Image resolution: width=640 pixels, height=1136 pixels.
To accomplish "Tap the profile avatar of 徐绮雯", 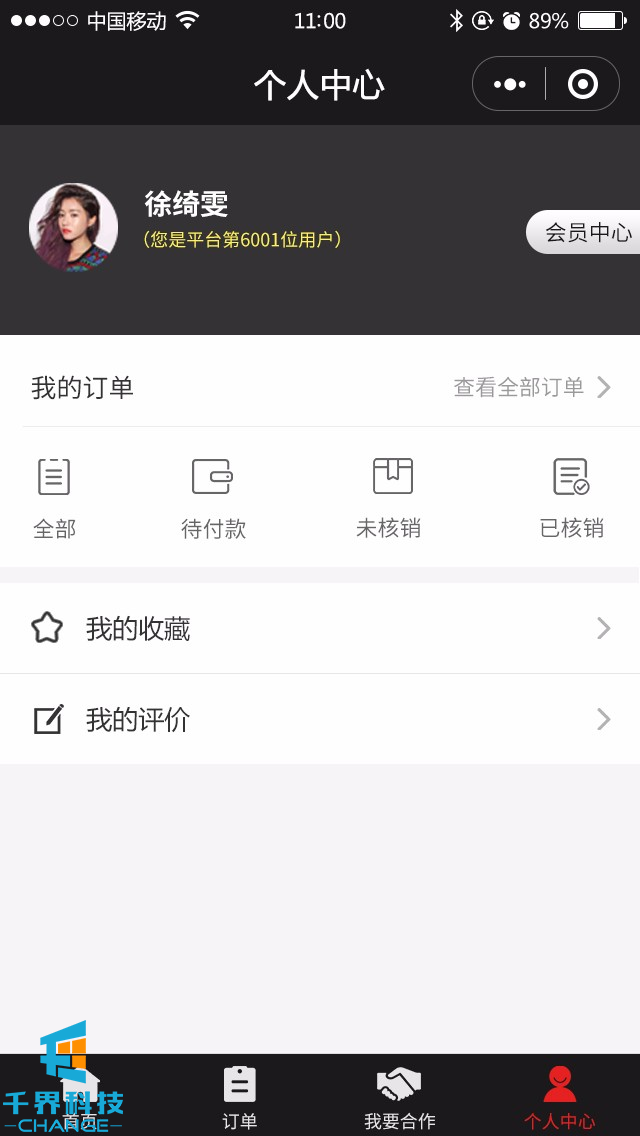I will point(73,228).
